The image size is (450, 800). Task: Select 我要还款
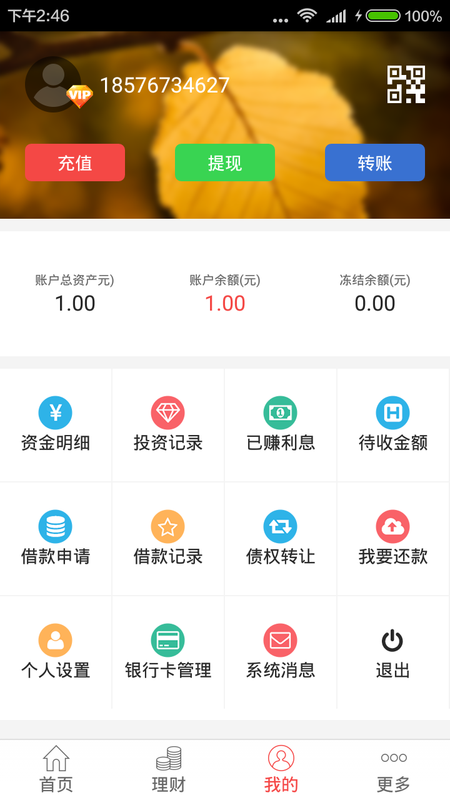pyautogui.click(x=393, y=539)
